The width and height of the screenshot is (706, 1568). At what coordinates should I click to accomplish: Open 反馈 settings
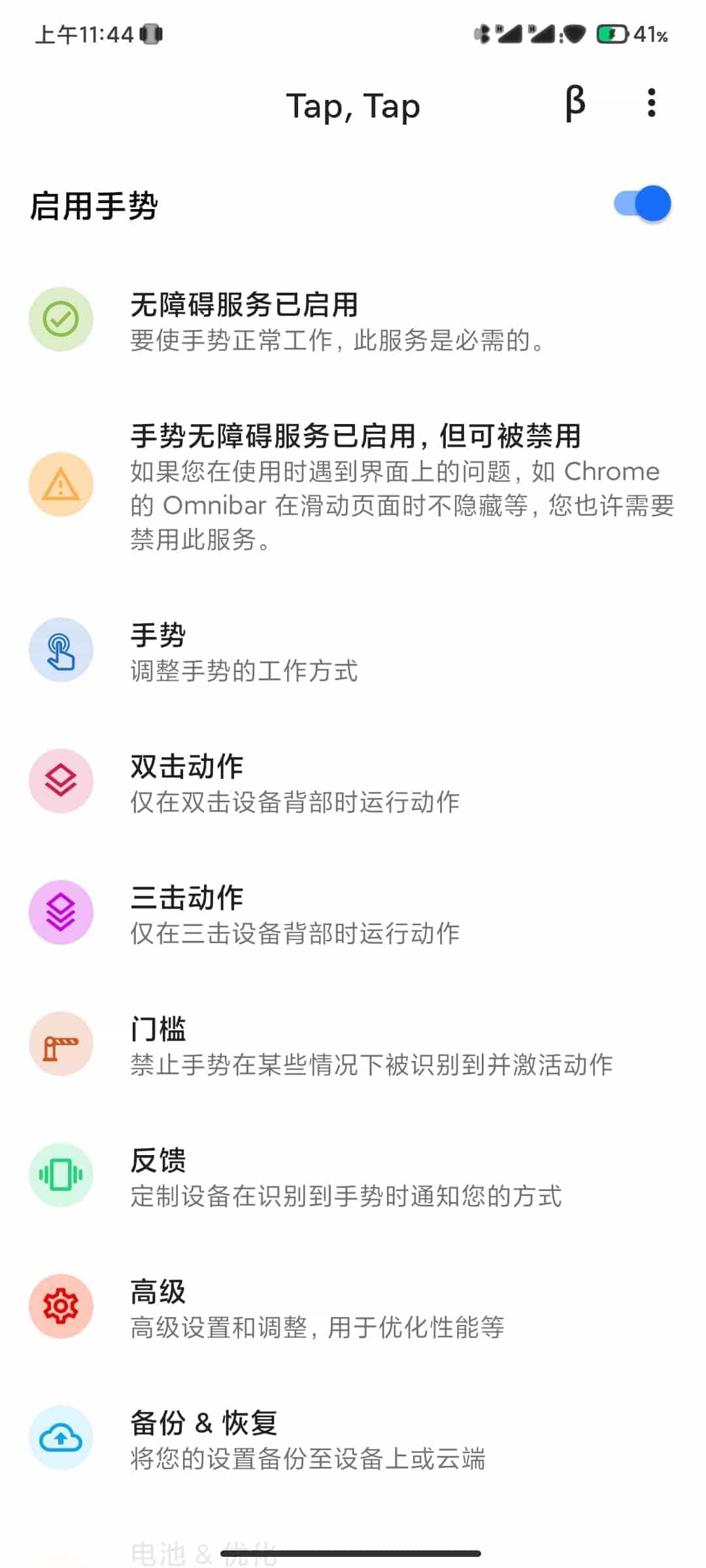[x=353, y=1176]
